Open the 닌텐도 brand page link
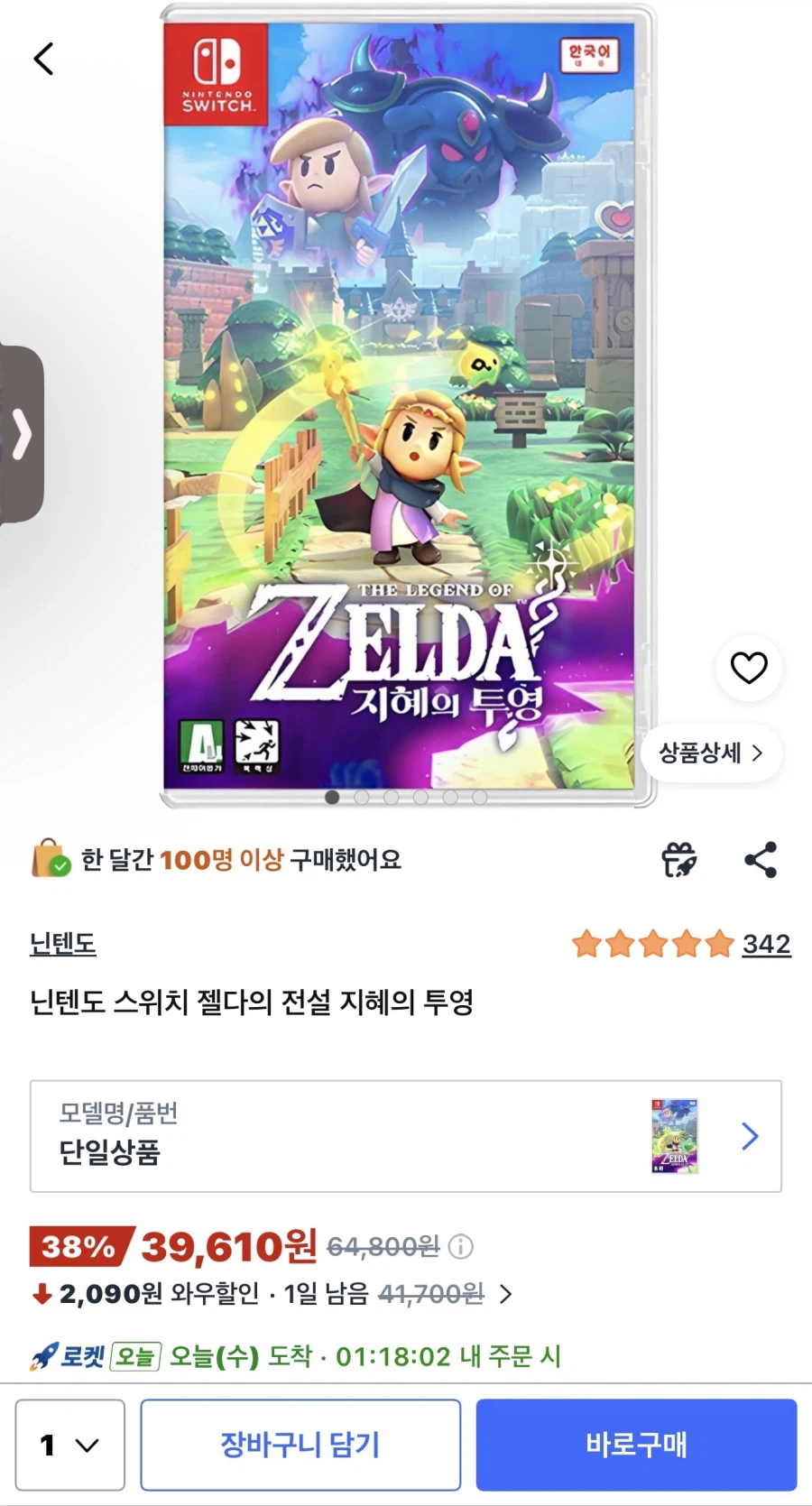The image size is (812, 1506). pos(61,944)
